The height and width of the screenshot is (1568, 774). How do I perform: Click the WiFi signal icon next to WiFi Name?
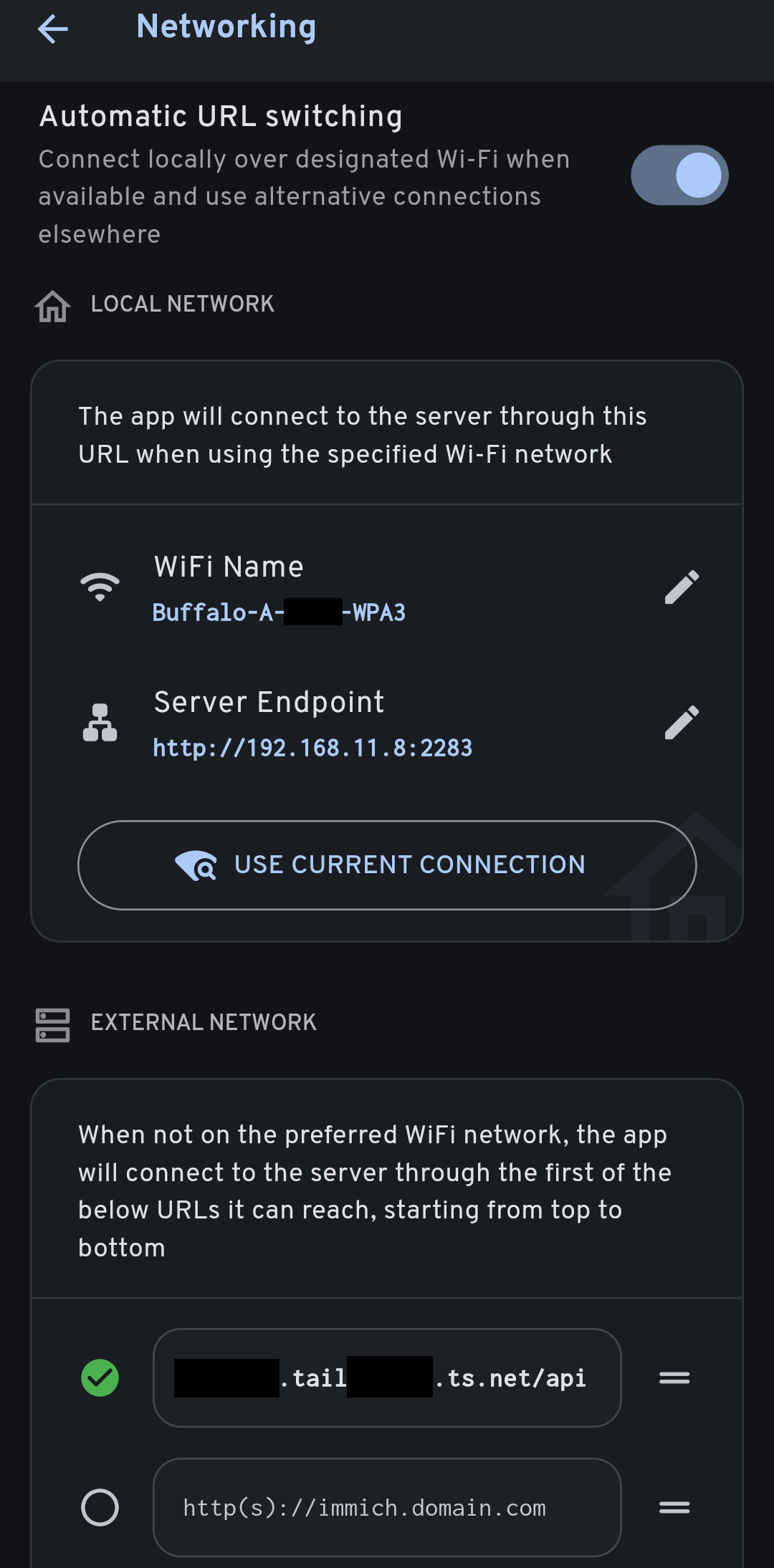pos(101,586)
